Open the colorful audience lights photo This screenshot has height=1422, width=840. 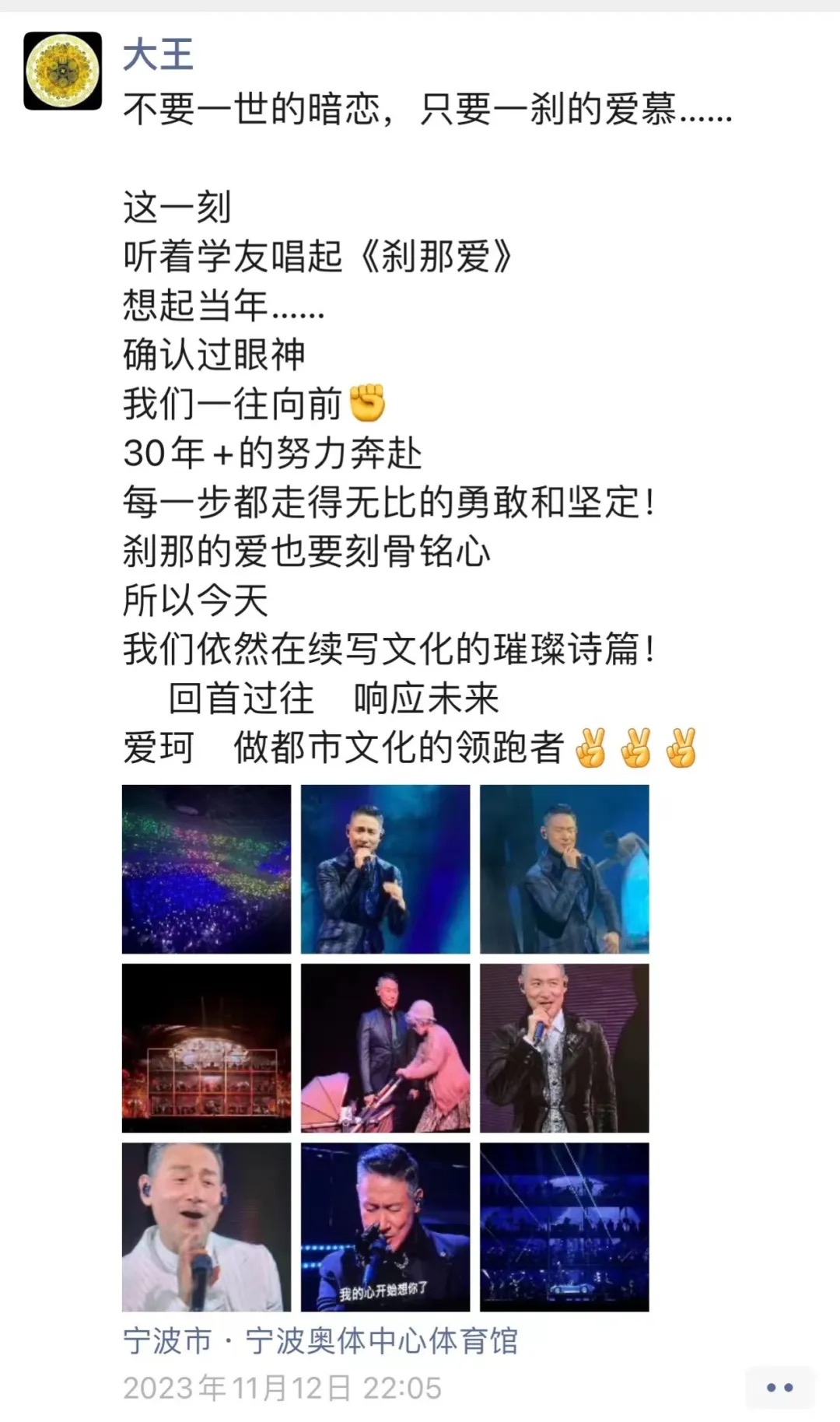pyautogui.click(x=206, y=869)
